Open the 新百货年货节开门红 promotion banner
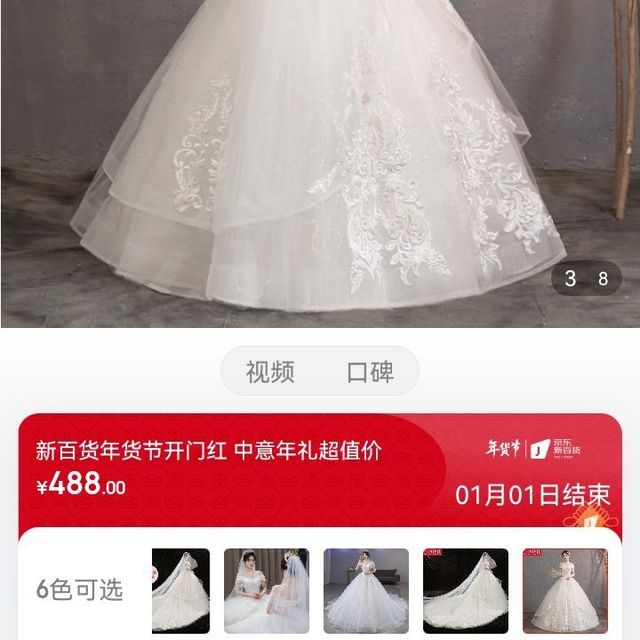640x640 pixels. [208, 452]
